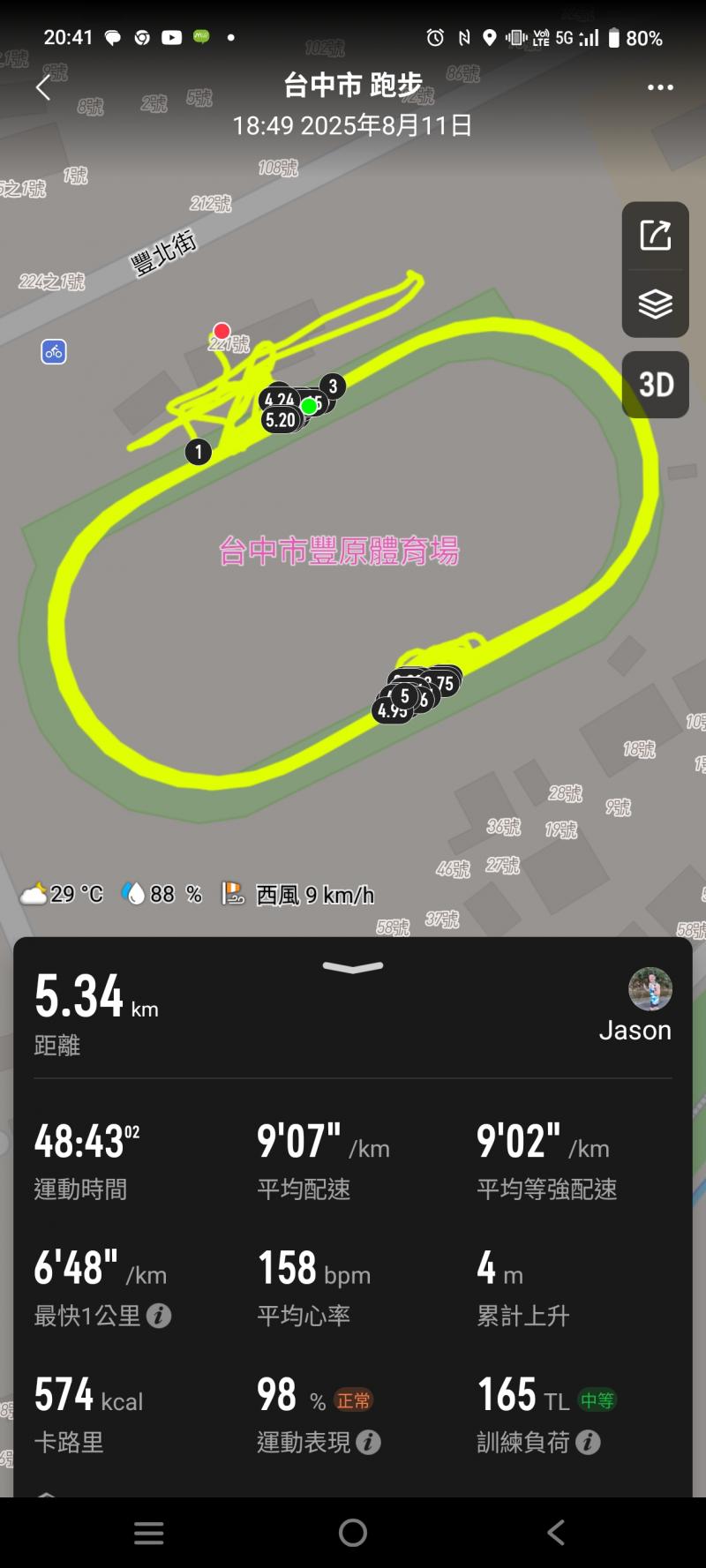Image resolution: width=706 pixels, height=1568 pixels.
Task: Collapse the stats panel with the chevron handle
Action: click(353, 968)
